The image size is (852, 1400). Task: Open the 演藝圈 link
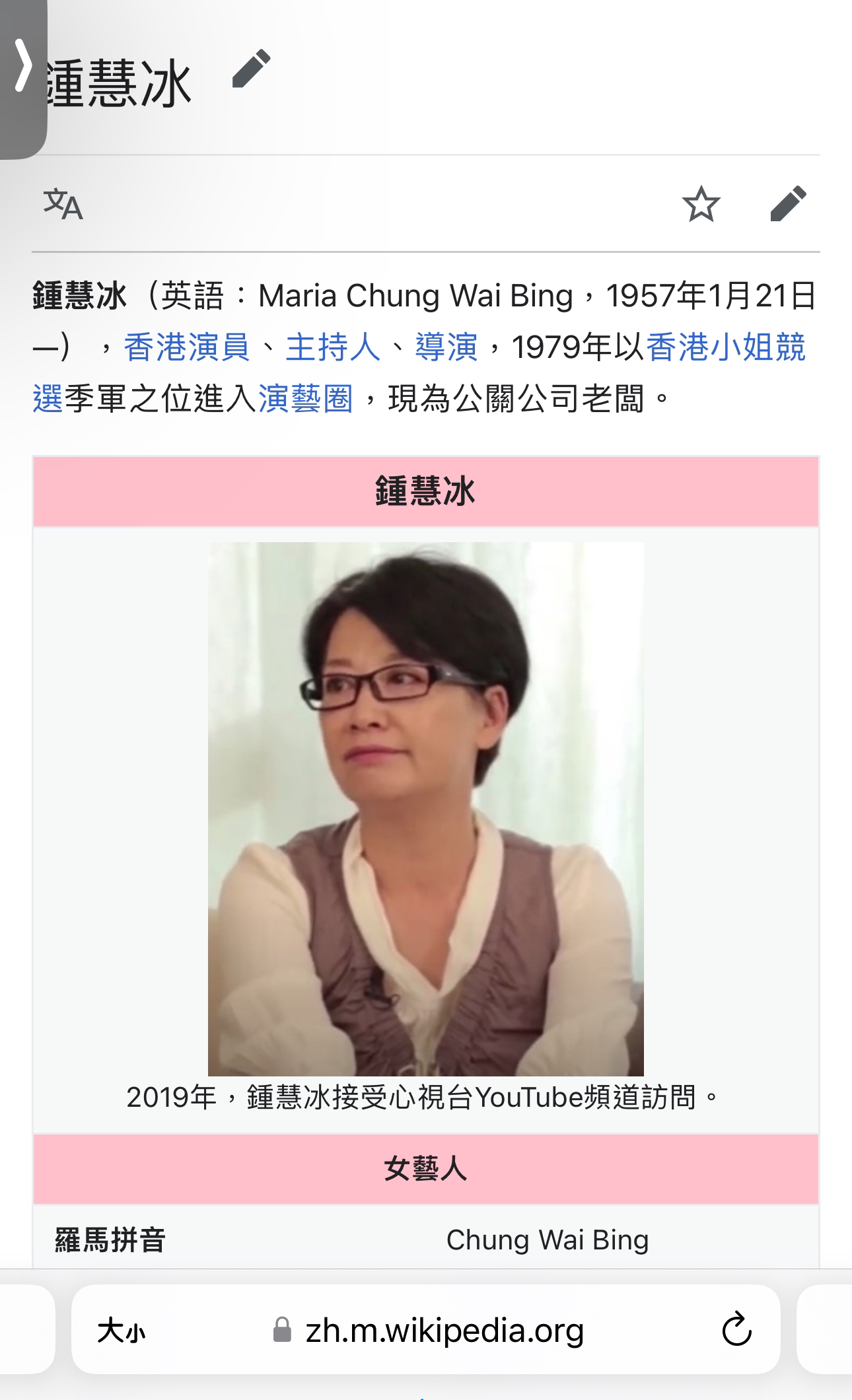coord(305,398)
